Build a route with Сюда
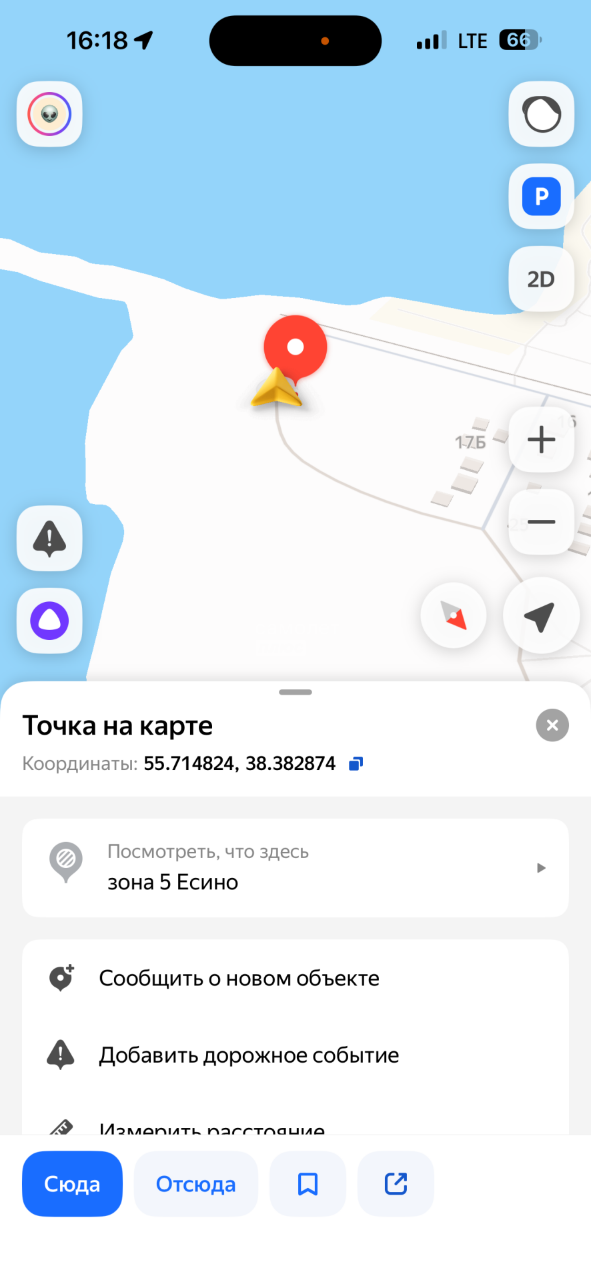Viewport: 591px width, 1280px height. [72, 1184]
